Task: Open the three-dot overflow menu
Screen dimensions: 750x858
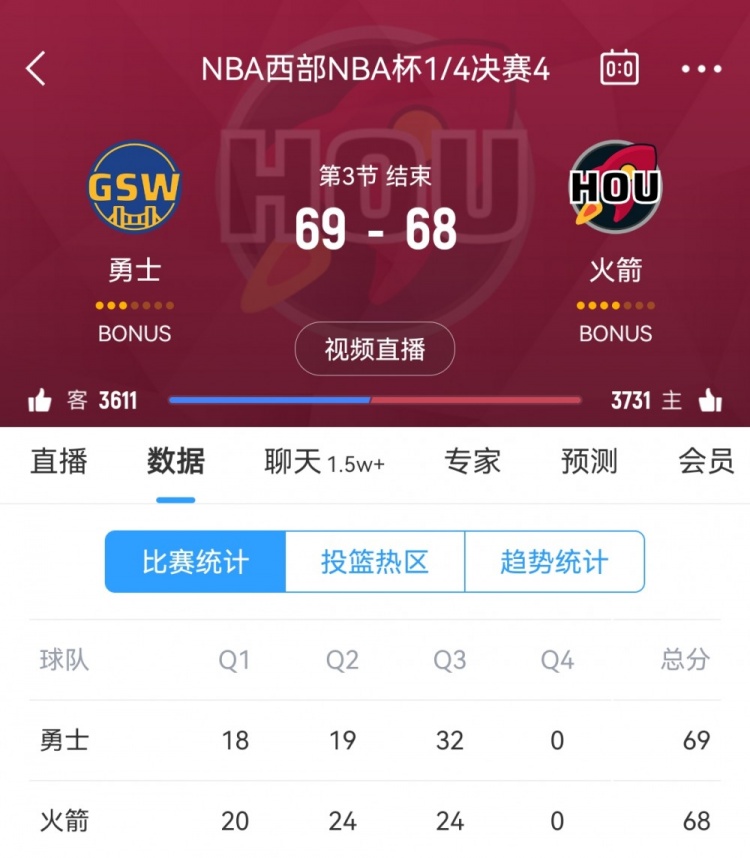Action: [701, 69]
